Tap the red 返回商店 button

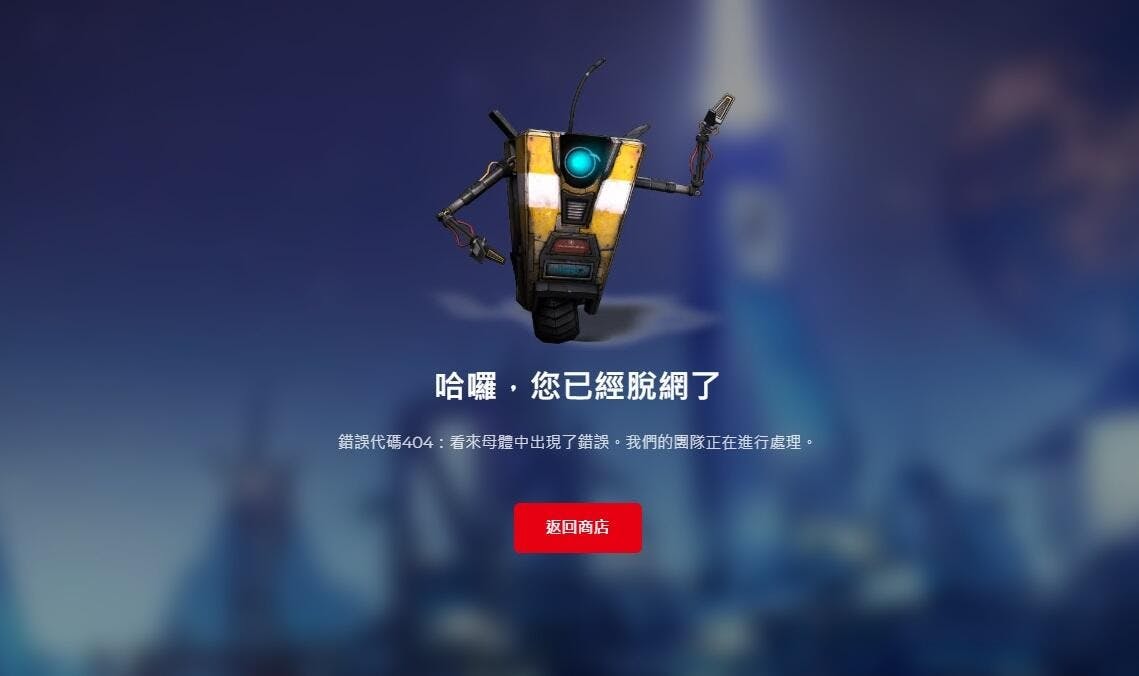point(577,527)
